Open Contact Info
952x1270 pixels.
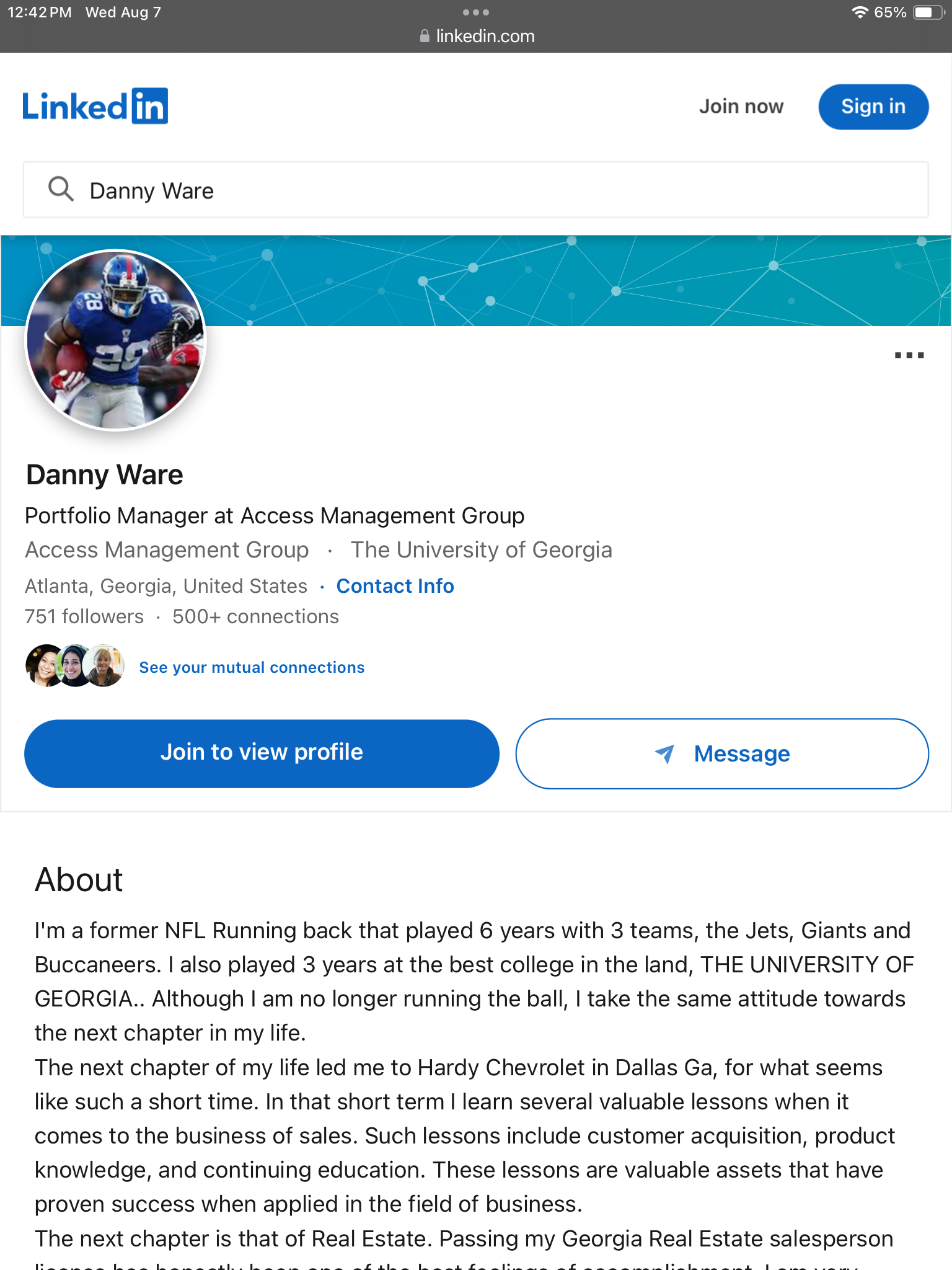(395, 585)
